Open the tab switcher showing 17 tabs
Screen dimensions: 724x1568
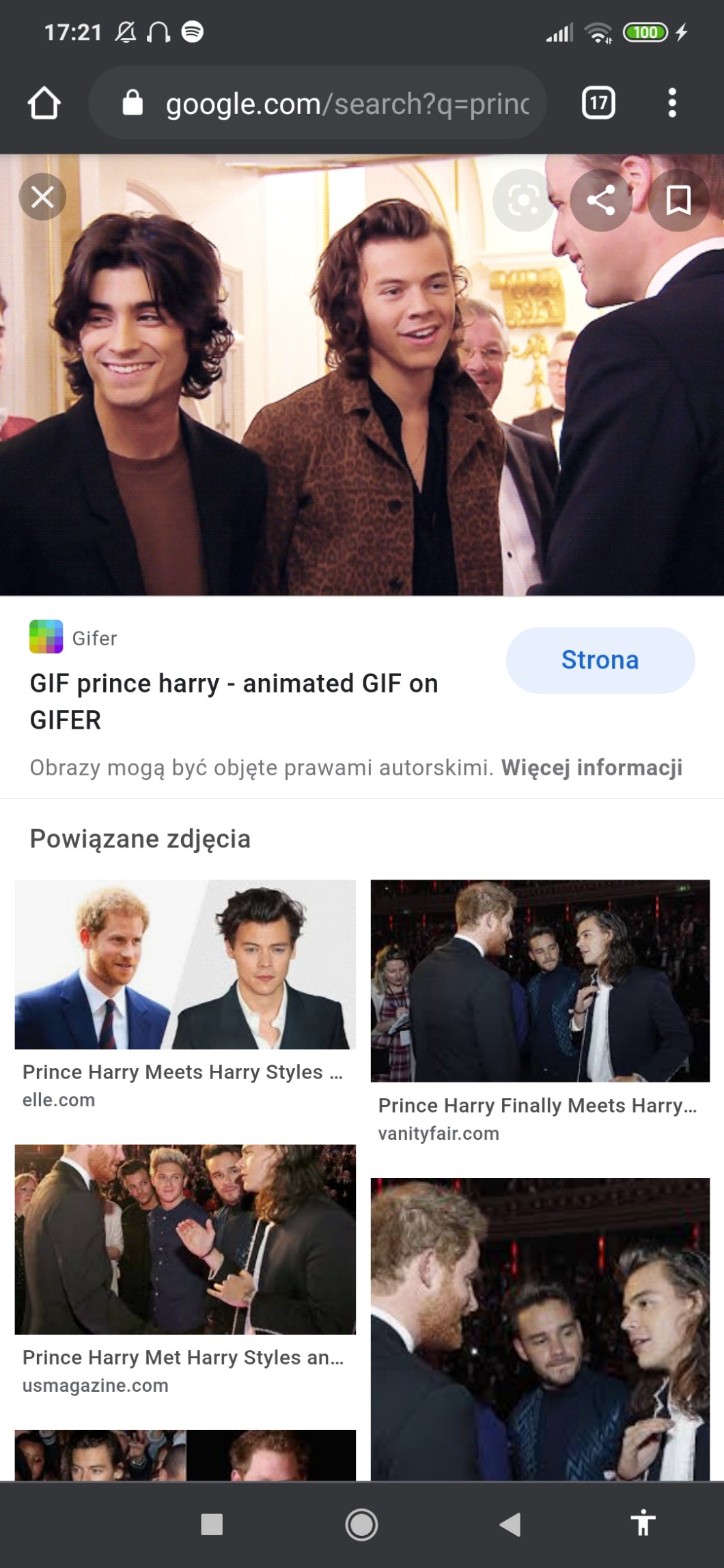click(x=598, y=104)
